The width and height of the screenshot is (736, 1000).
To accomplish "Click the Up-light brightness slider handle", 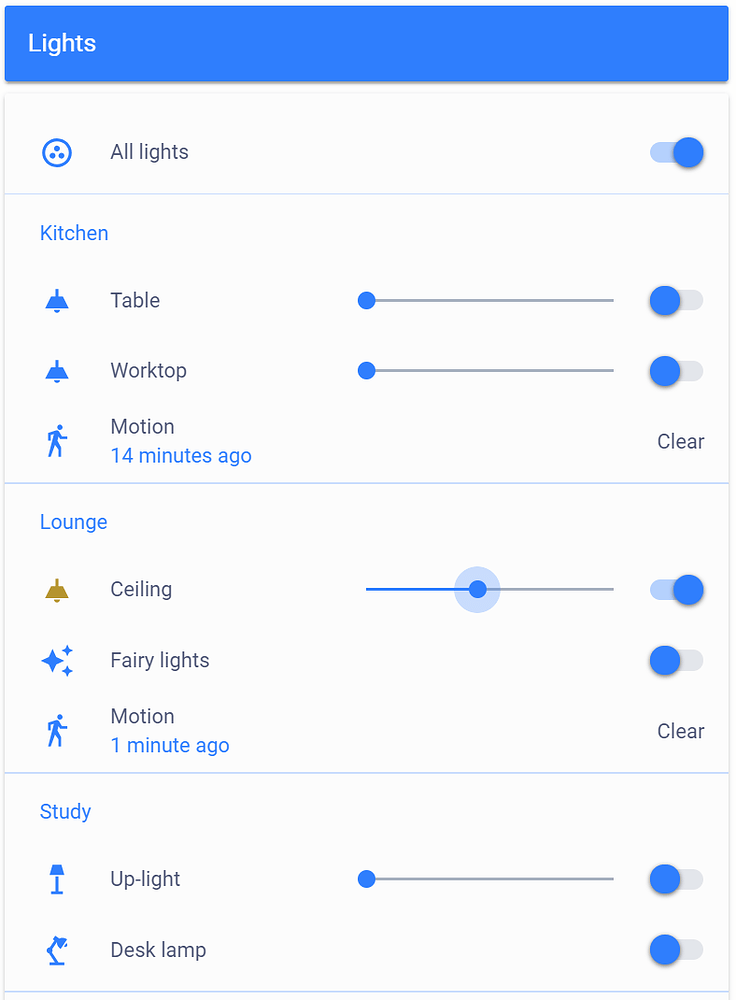I will (366, 879).
